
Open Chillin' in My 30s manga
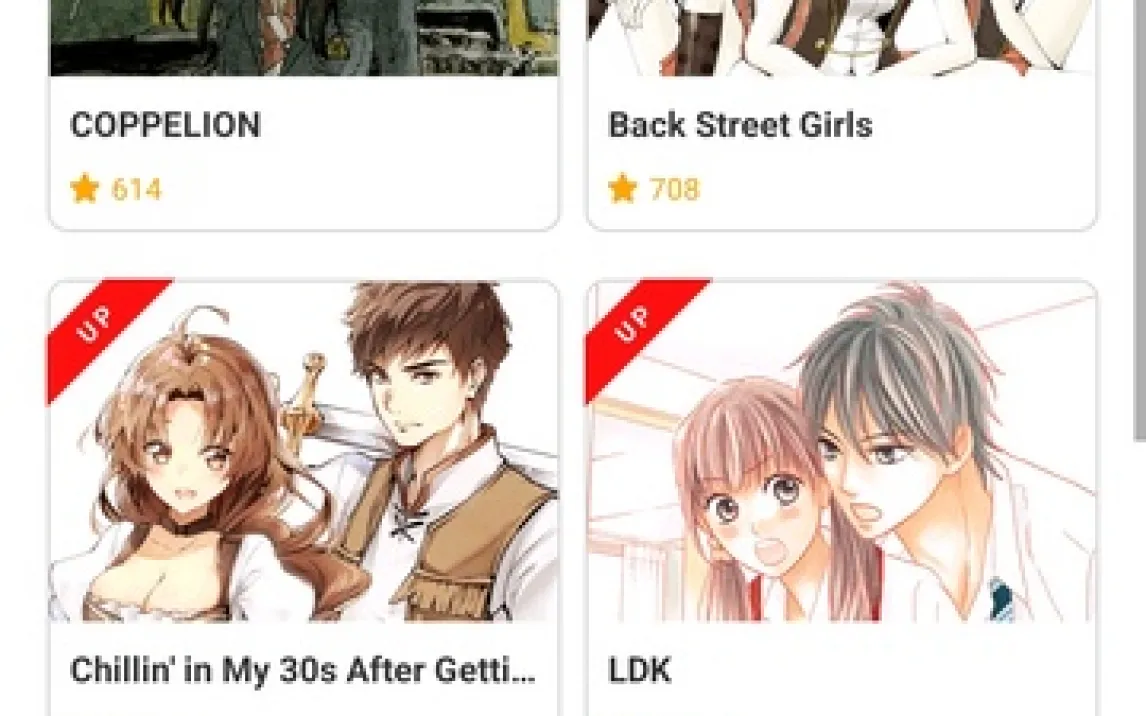tap(303, 480)
